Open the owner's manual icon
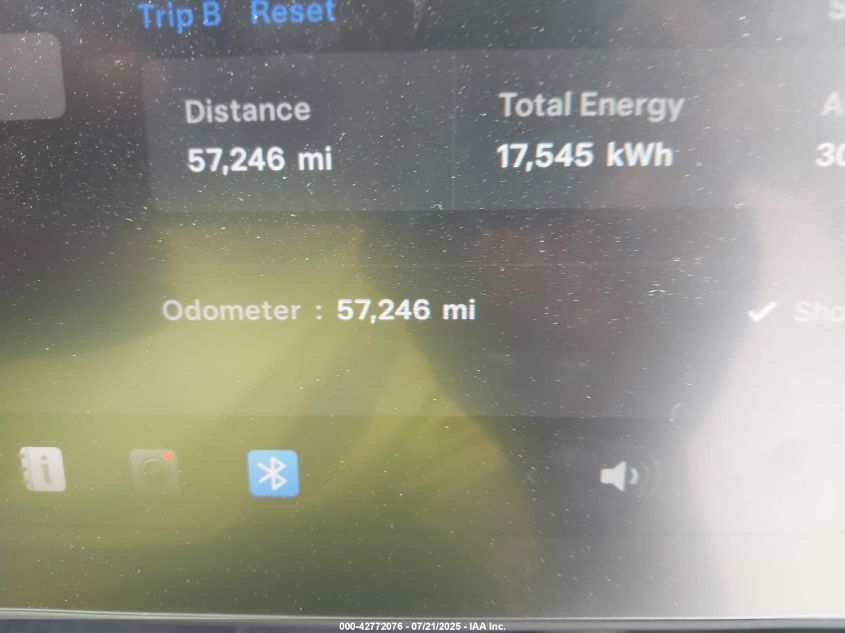The width and height of the screenshot is (845, 633). pos(42,469)
